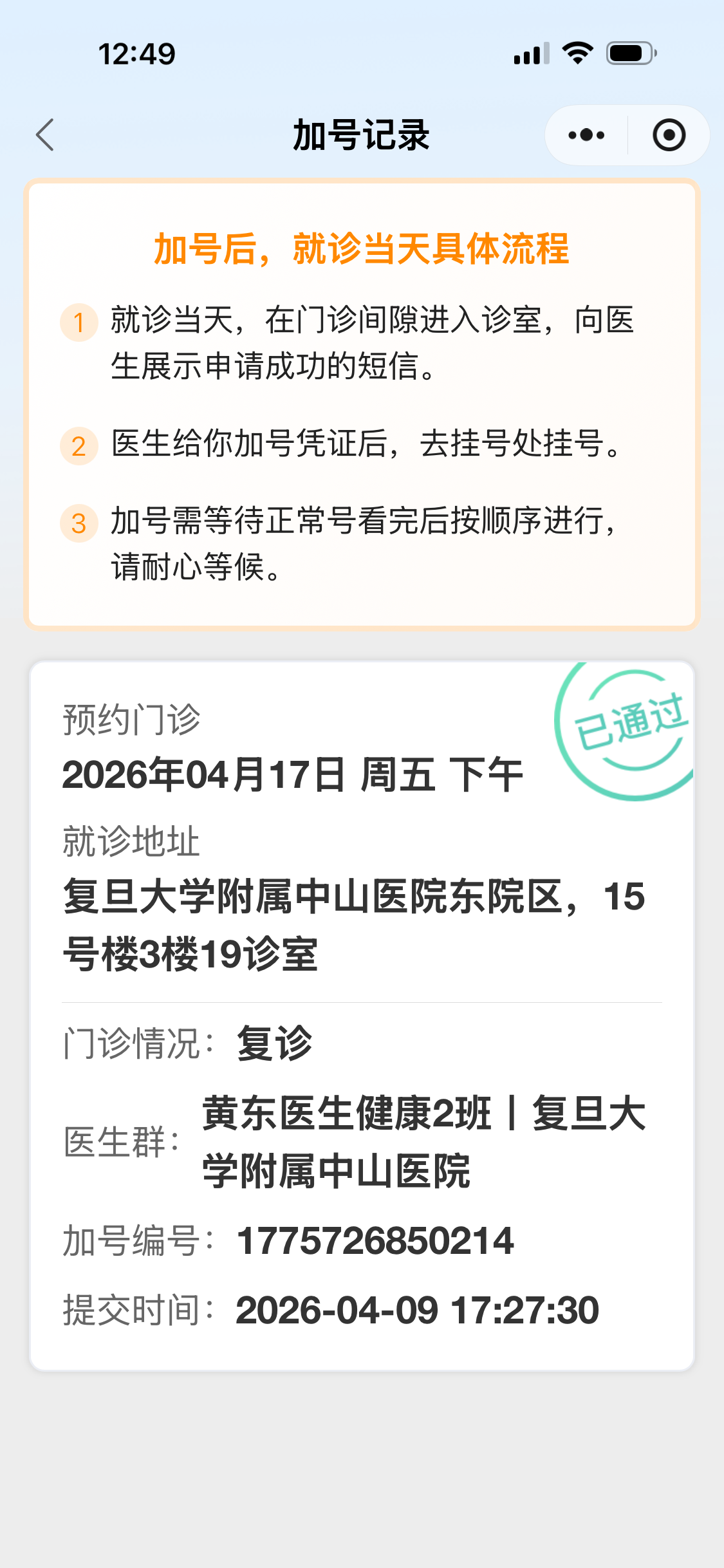
Task: Close the mini program with the circle icon
Action: click(669, 135)
